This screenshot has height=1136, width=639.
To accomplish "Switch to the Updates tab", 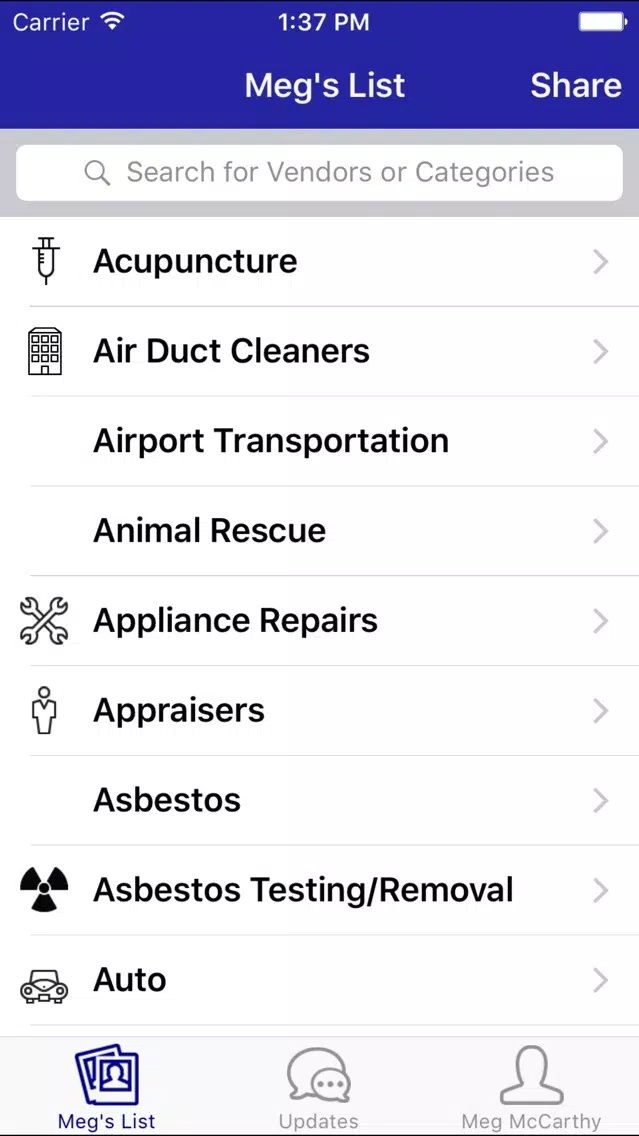I will tap(319, 1087).
